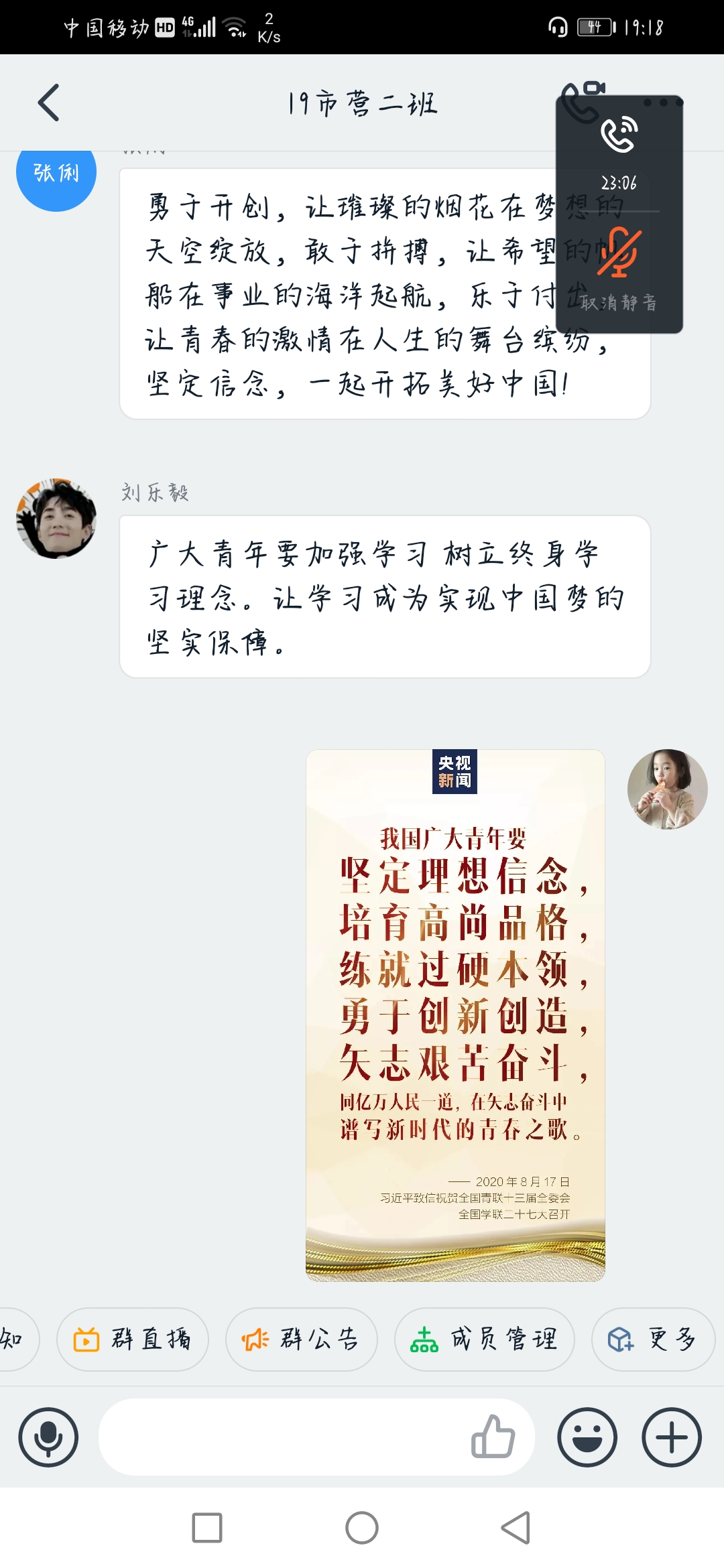724x1568 pixels.
Task: Open 群直播 group live stream
Action: click(133, 1340)
